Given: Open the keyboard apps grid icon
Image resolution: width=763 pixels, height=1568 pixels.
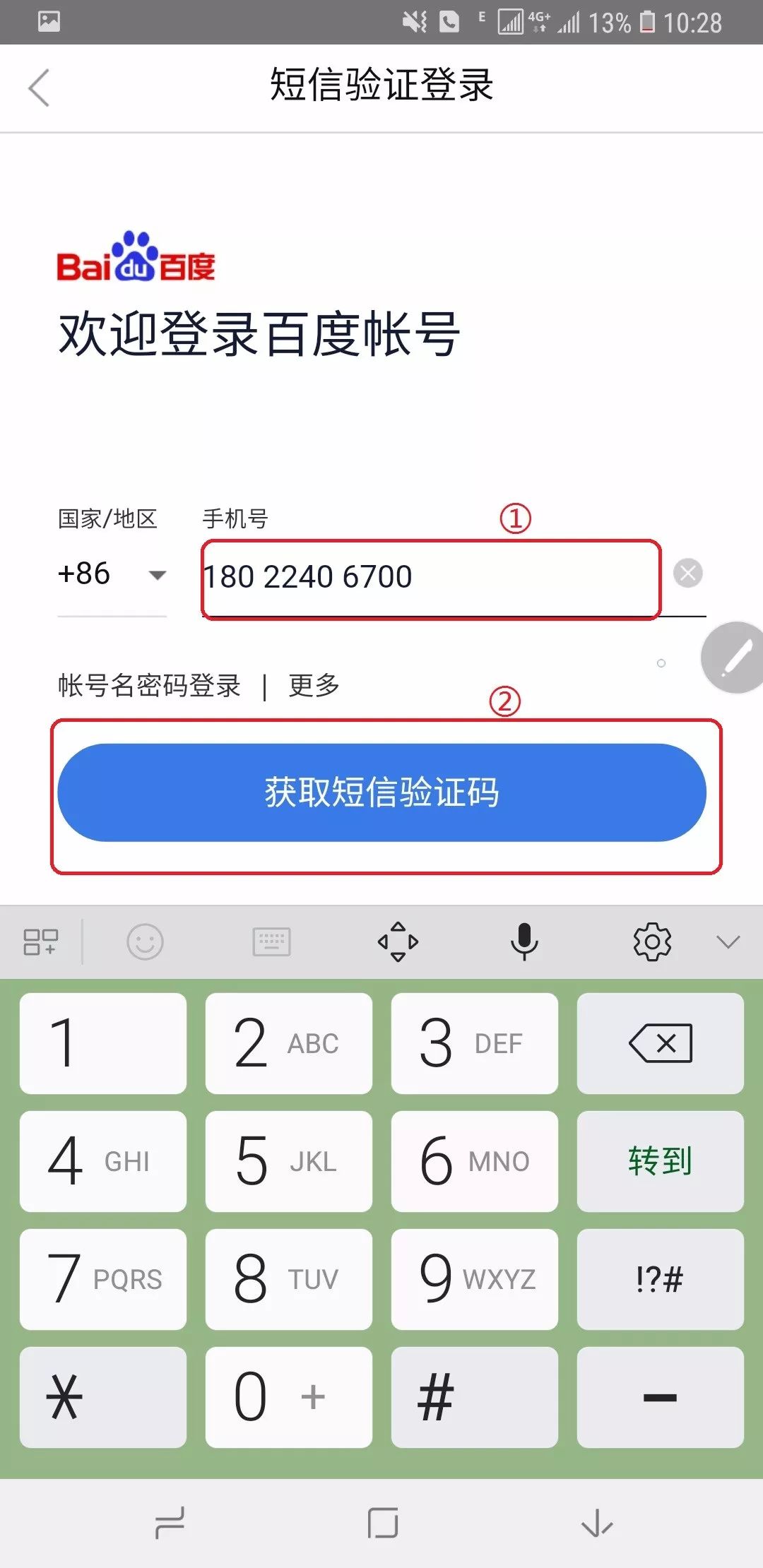Looking at the screenshot, I should click(40, 942).
